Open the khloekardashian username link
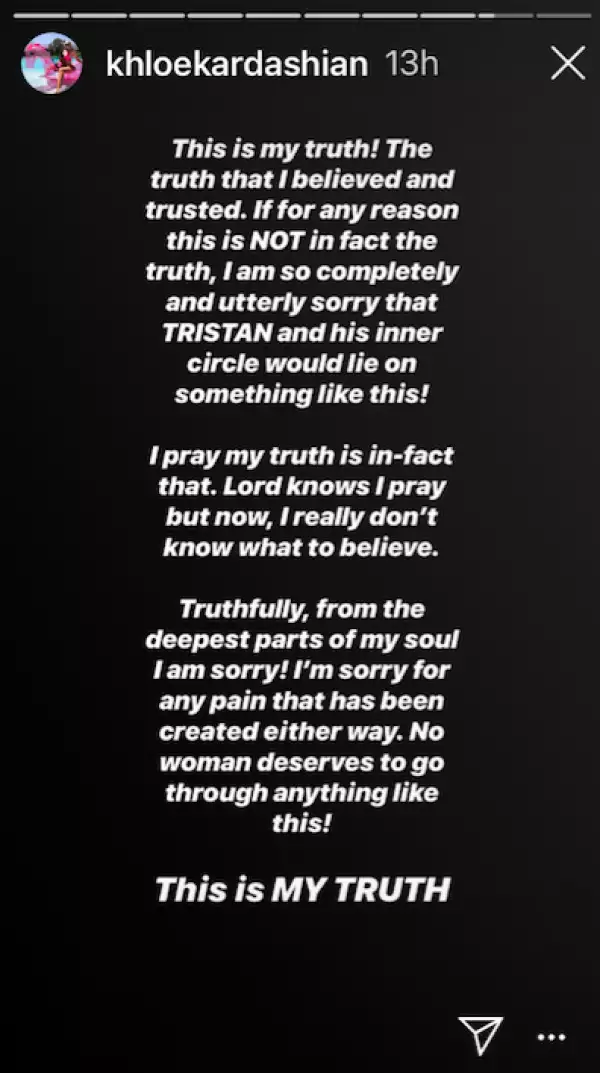The width and height of the screenshot is (600, 1073). pyautogui.click(x=238, y=64)
